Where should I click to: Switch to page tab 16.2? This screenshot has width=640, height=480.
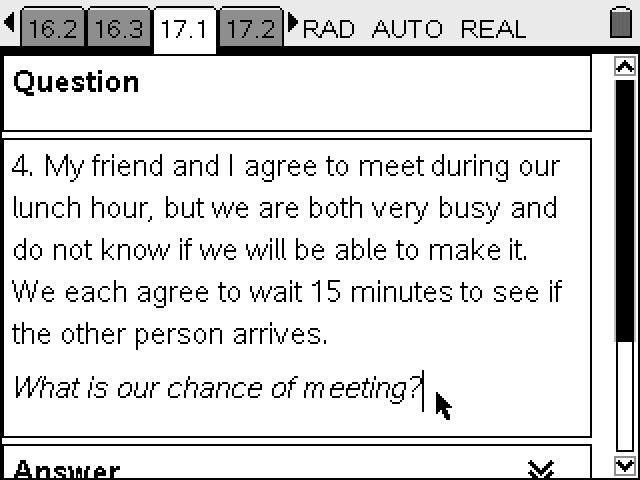(53, 28)
